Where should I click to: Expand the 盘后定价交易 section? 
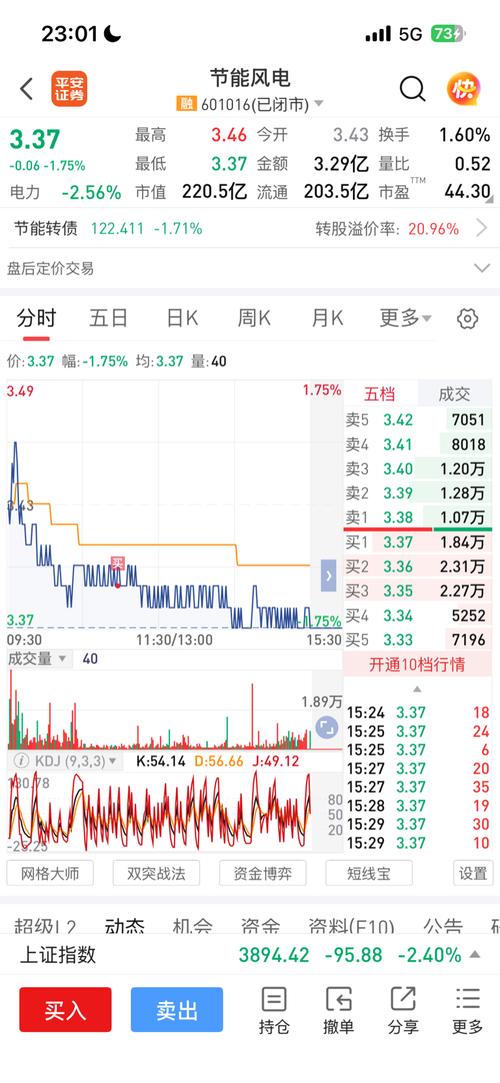[x=250, y=268]
